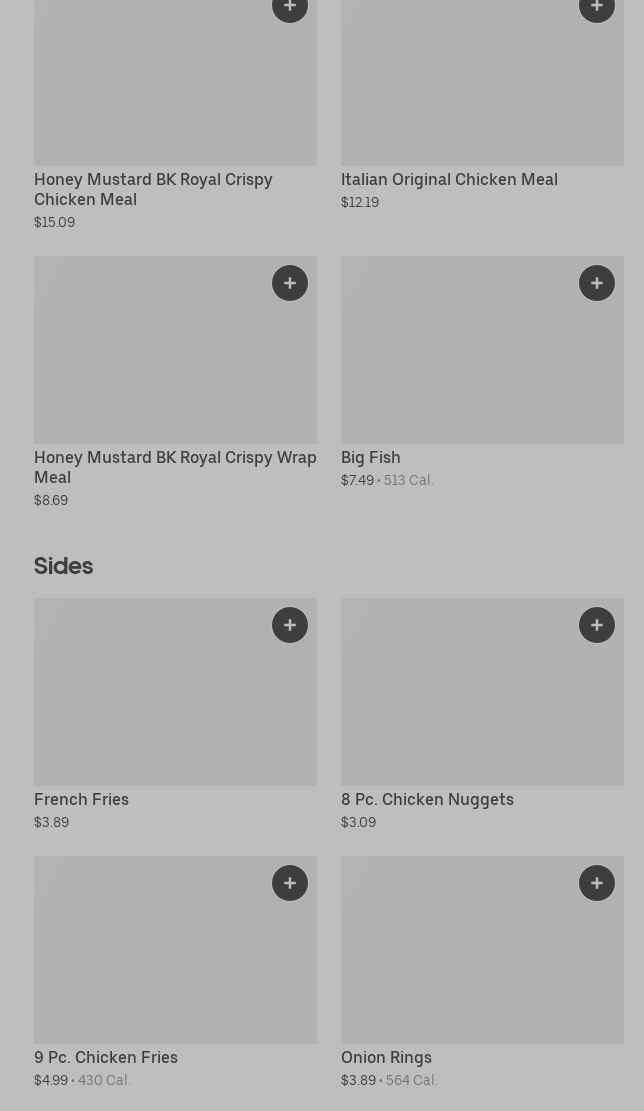
Task: View Honey Mustard BK Royal Crispy Wrap Meal
Action: pyautogui.click(x=175, y=467)
